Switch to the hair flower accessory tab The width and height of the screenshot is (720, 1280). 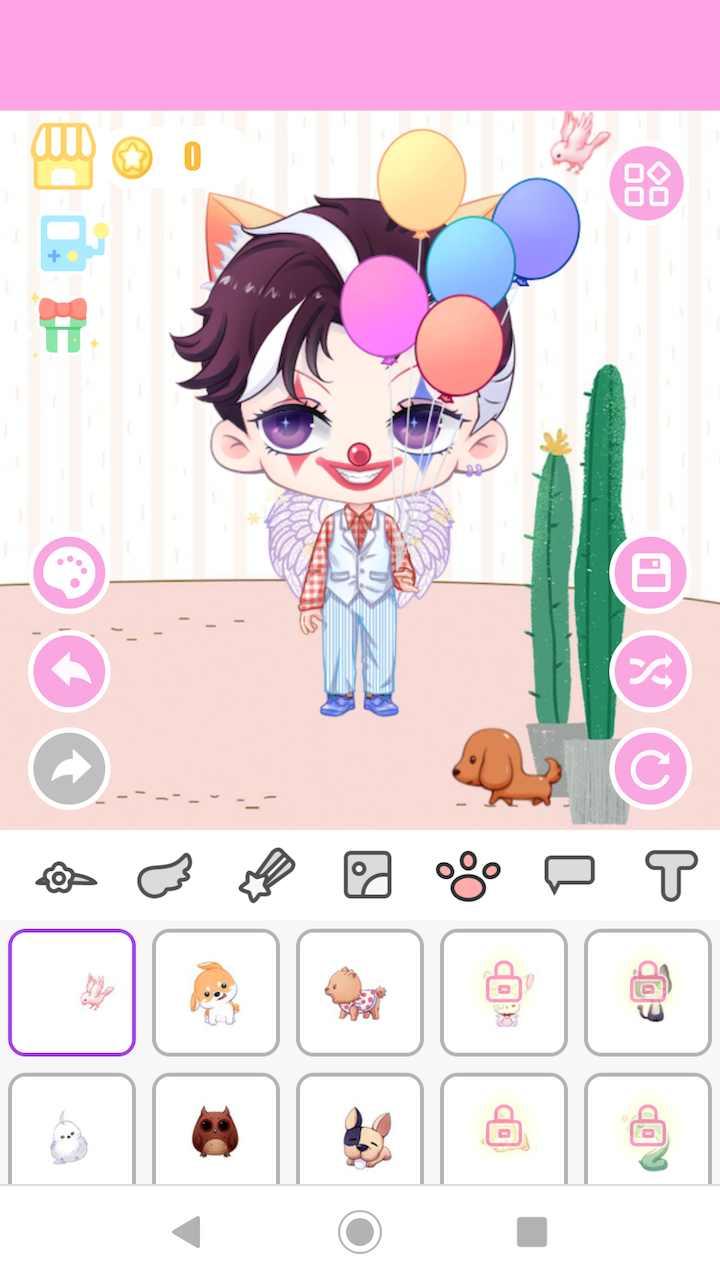(x=66, y=877)
